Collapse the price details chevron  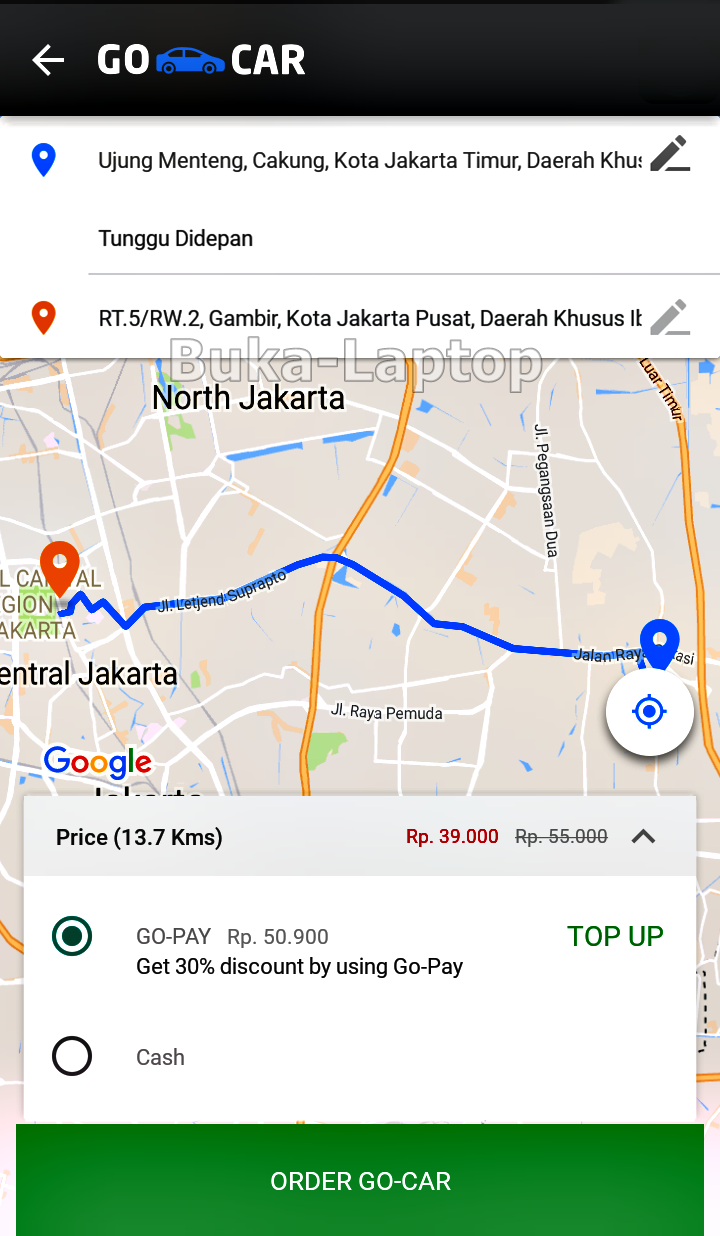coord(644,836)
